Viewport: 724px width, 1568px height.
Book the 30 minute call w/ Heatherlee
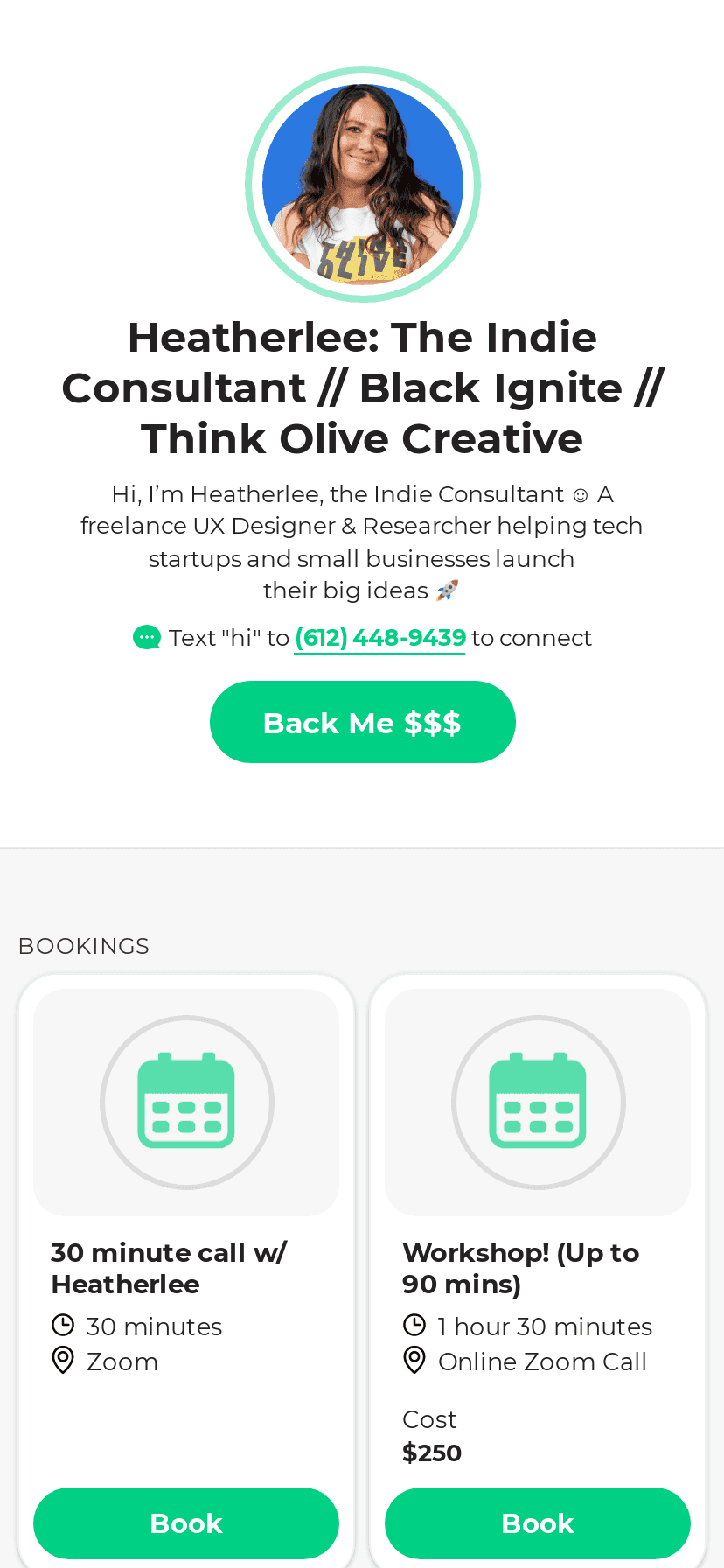186,1523
